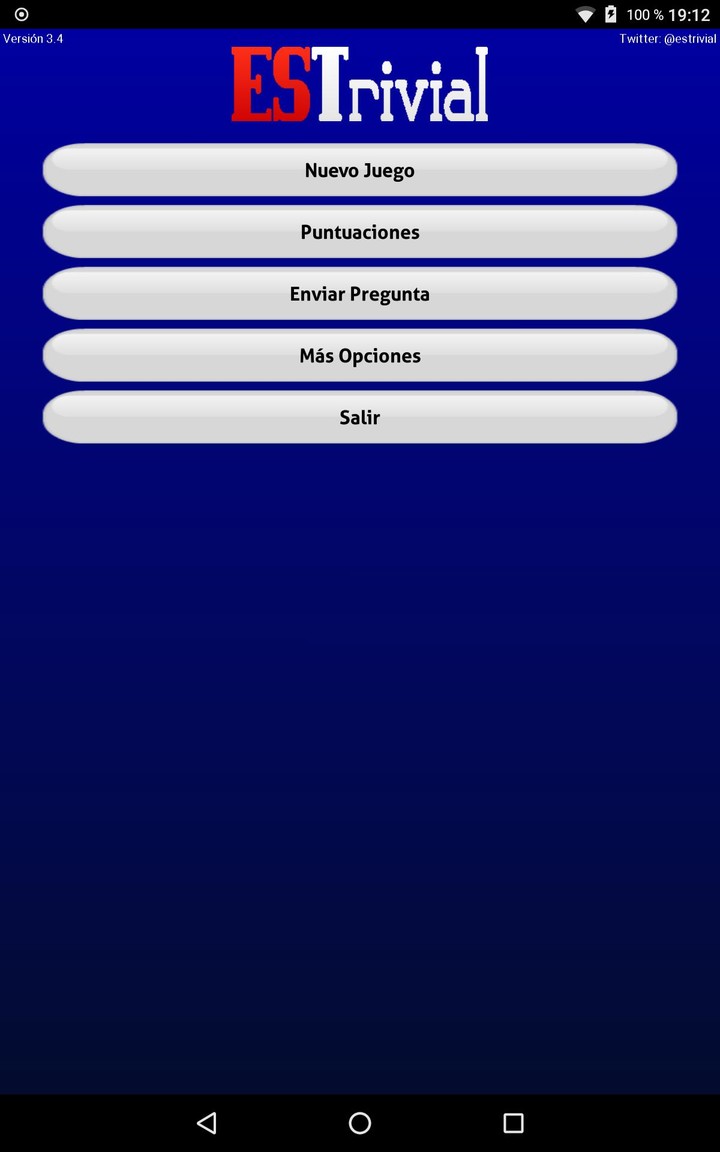Tap the blue background below the menu
The image size is (720, 1152).
click(x=360, y=700)
